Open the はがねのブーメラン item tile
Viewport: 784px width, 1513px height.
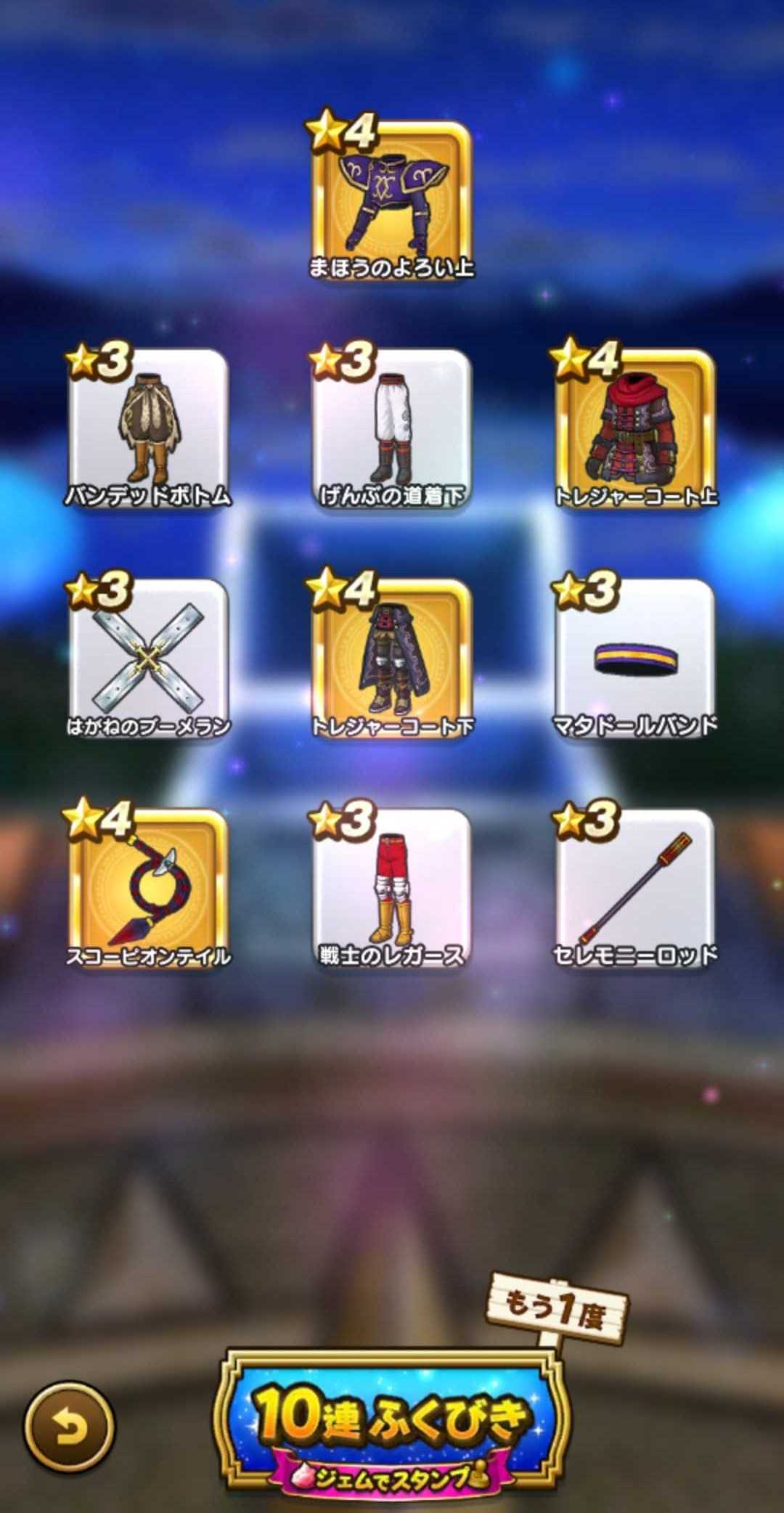pos(149,657)
